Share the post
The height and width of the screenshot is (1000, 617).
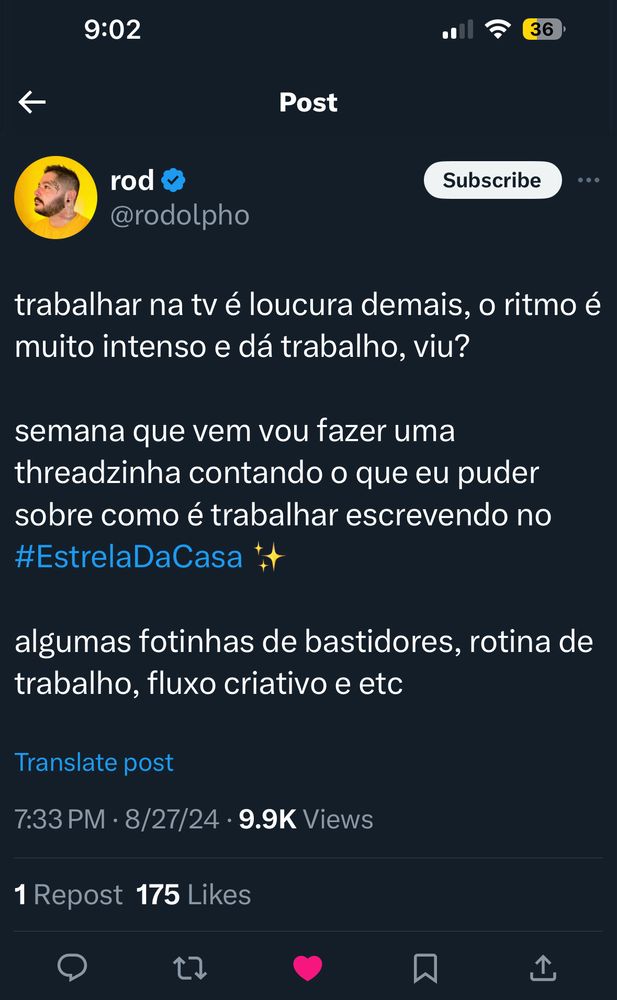point(542,967)
